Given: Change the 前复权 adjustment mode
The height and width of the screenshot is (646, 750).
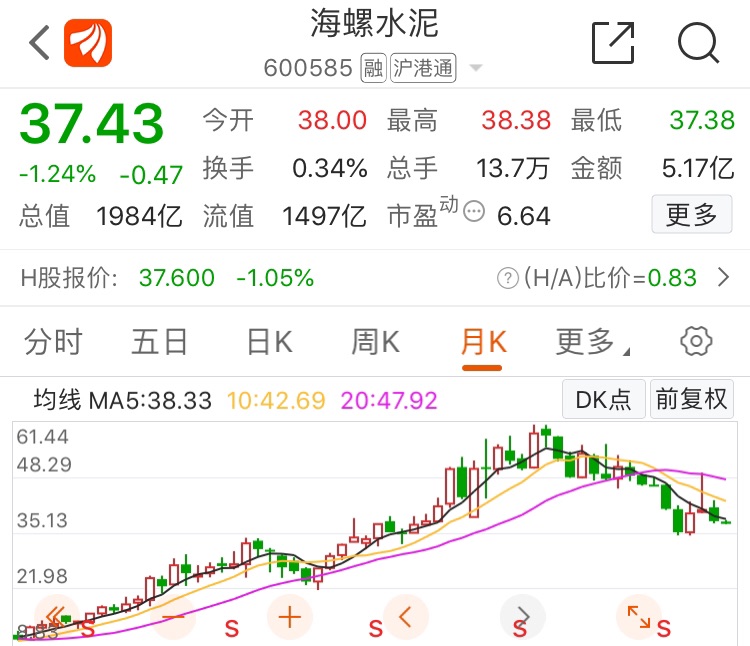Looking at the screenshot, I should tap(691, 399).
